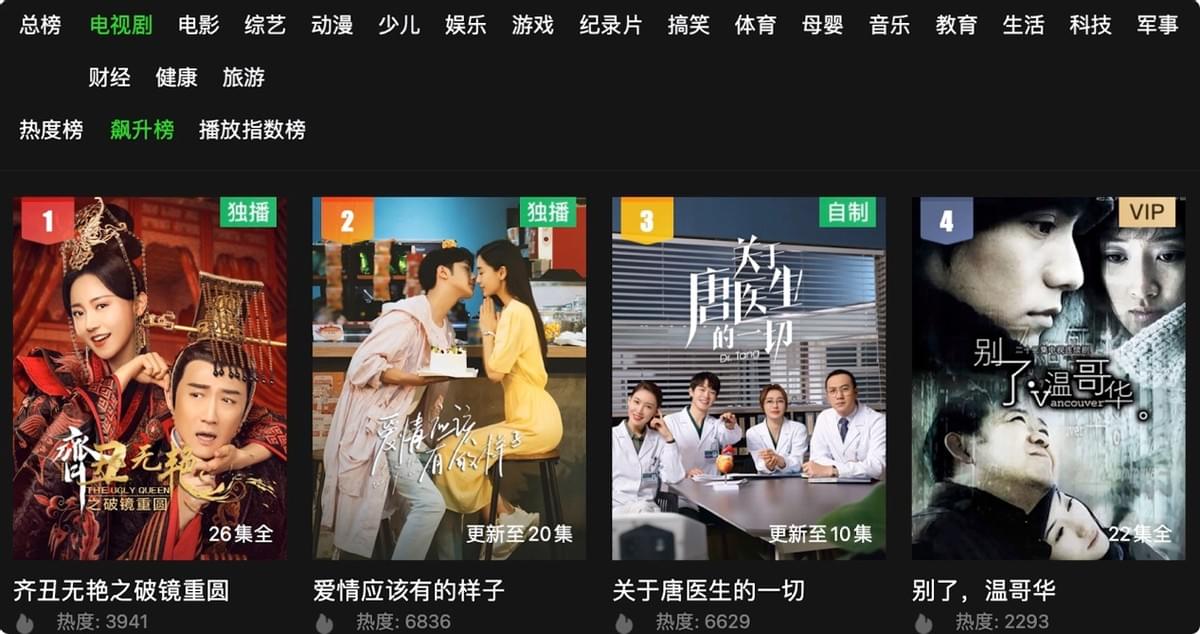Select the 旅游 category

pyautogui.click(x=244, y=77)
